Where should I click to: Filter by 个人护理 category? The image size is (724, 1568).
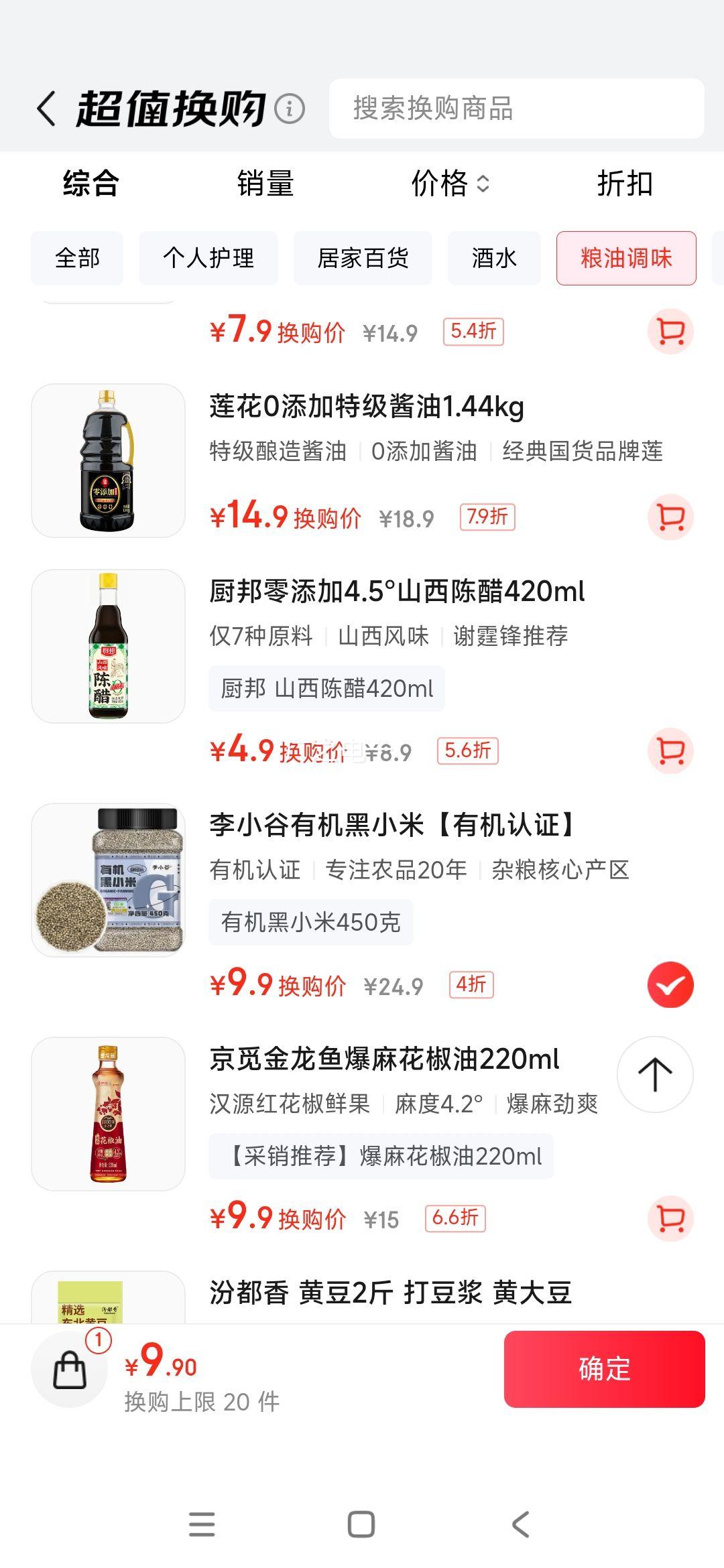click(x=208, y=258)
